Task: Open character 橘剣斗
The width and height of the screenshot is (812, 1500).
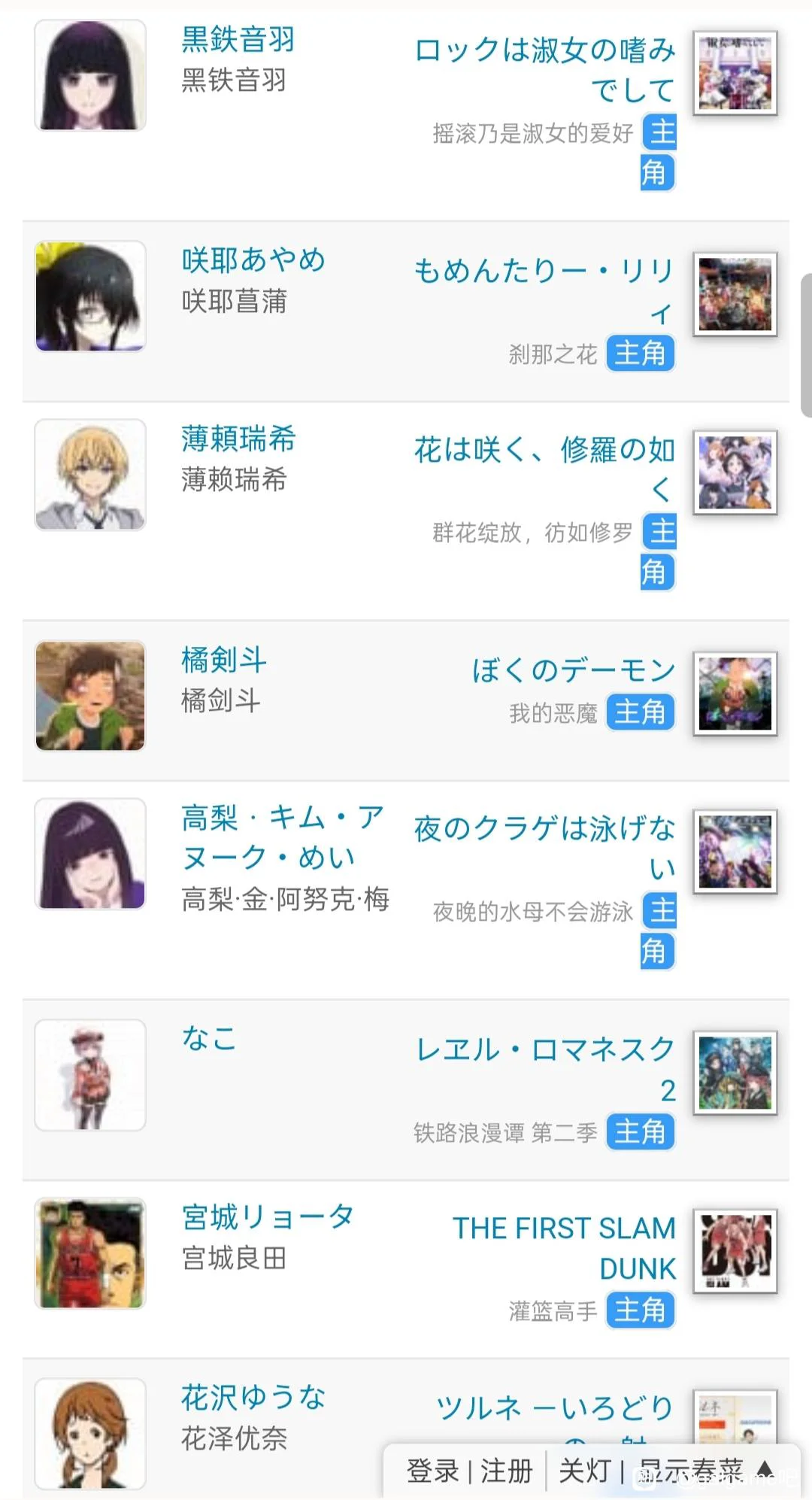Action: [x=223, y=660]
